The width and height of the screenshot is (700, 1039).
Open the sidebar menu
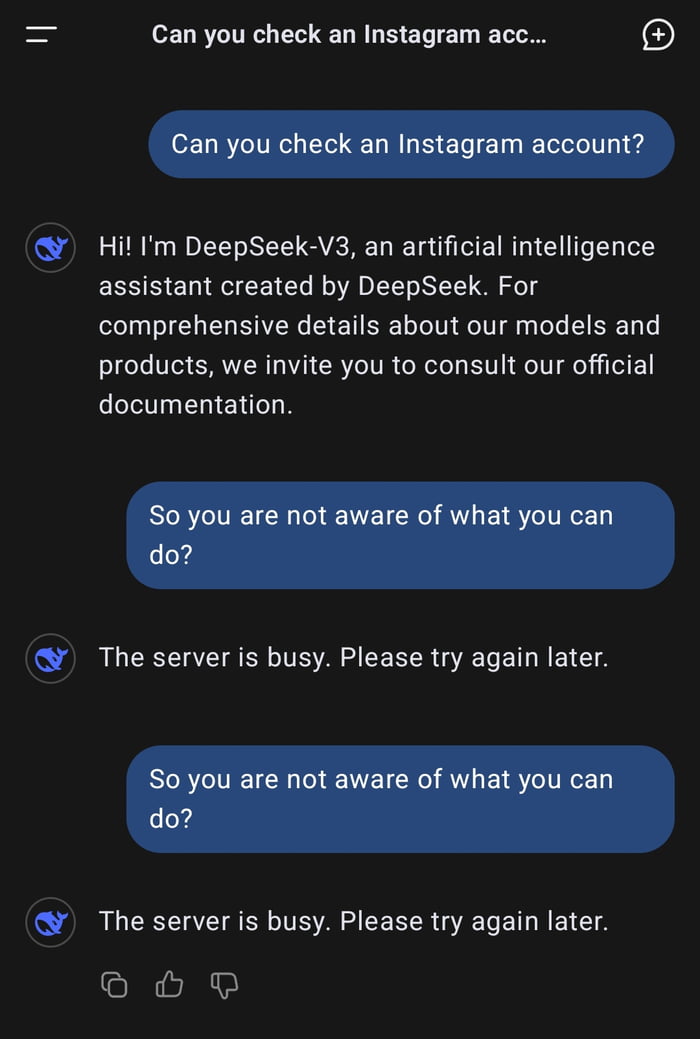(x=41, y=35)
